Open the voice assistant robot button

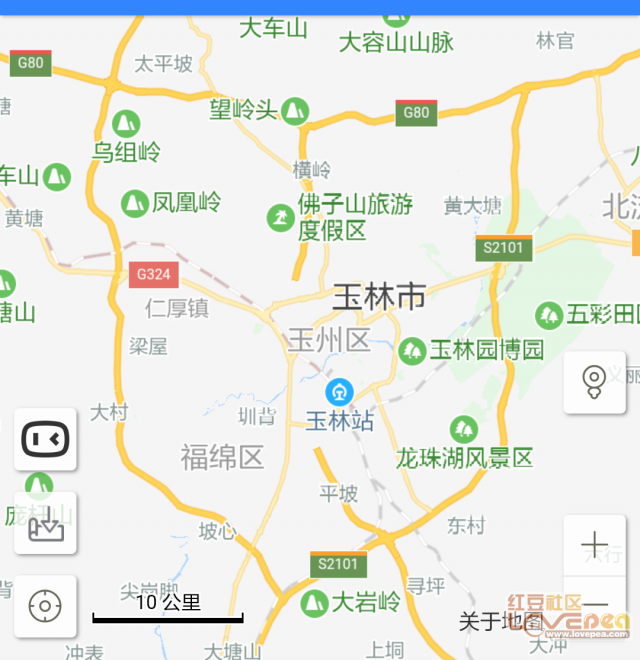tap(45, 439)
